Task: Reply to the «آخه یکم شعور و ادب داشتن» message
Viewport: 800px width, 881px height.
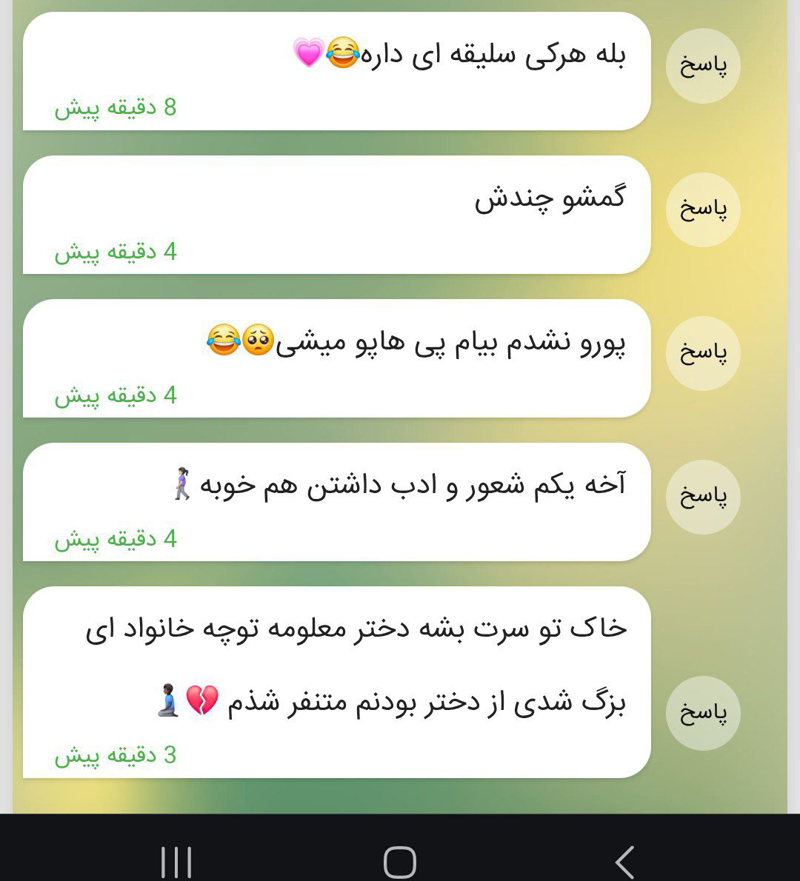Action: click(x=703, y=497)
